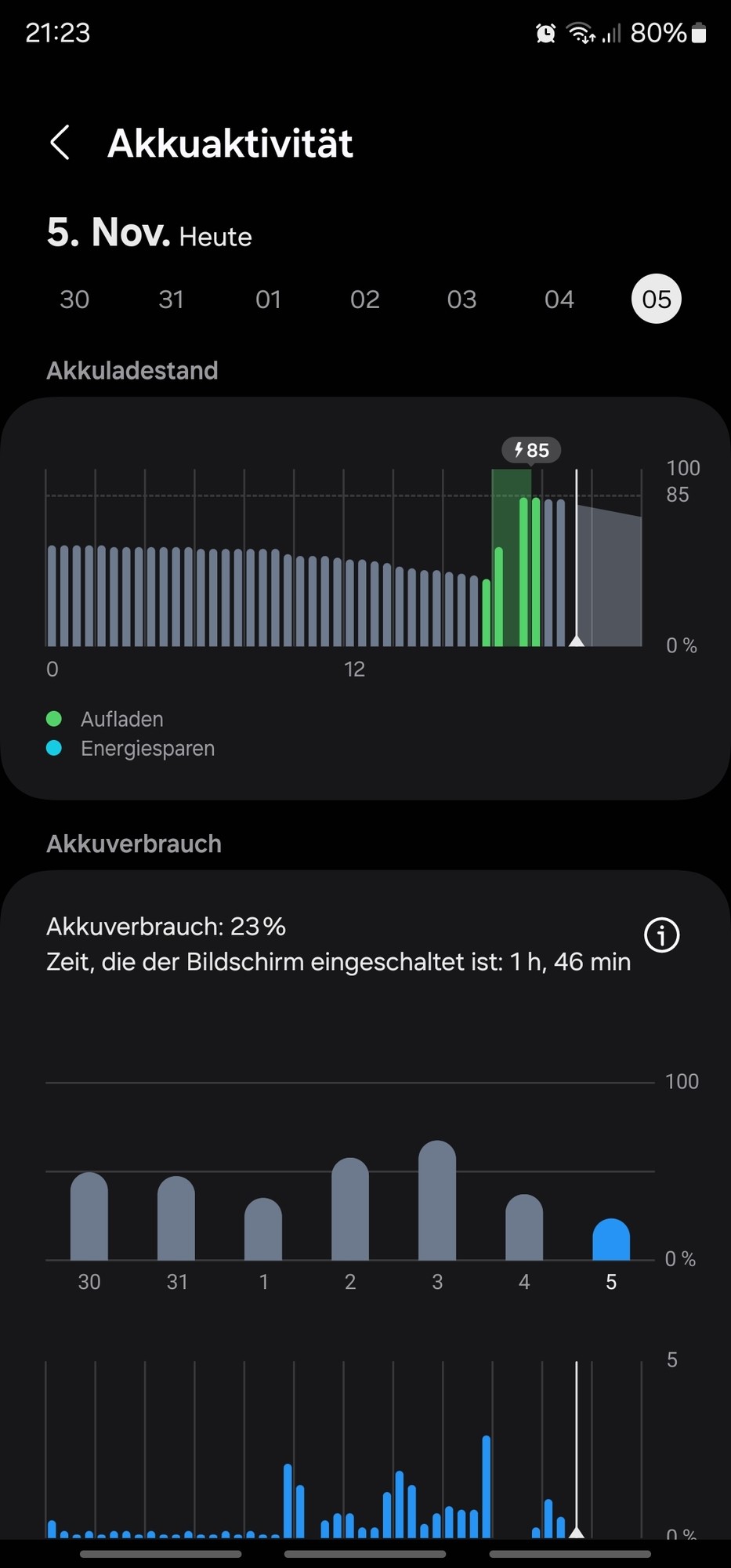The width and height of the screenshot is (731, 1568).
Task: Switch to day 01
Action: 268,299
